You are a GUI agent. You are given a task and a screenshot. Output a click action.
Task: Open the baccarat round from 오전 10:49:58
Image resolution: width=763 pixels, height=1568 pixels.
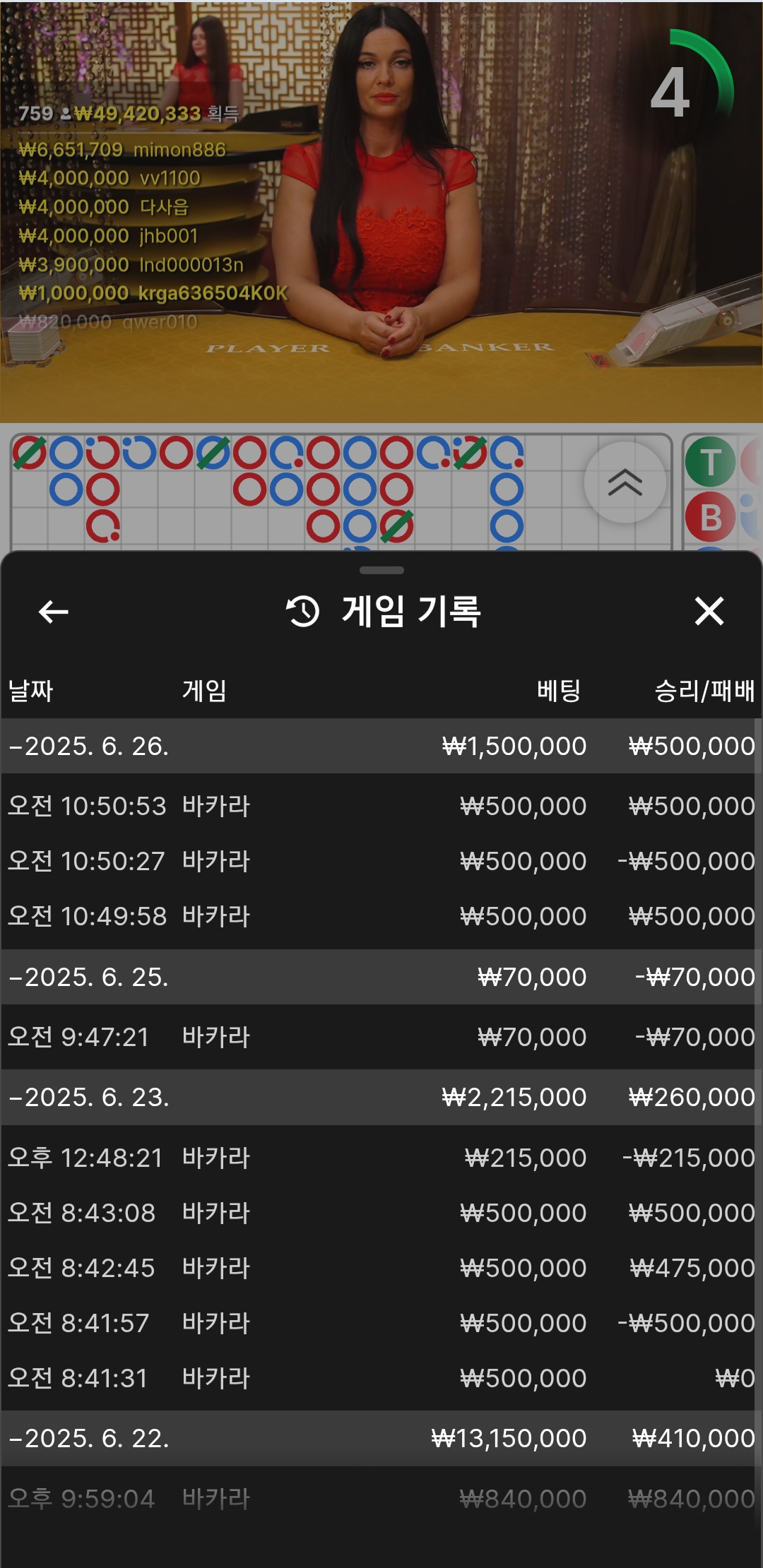[x=381, y=916]
